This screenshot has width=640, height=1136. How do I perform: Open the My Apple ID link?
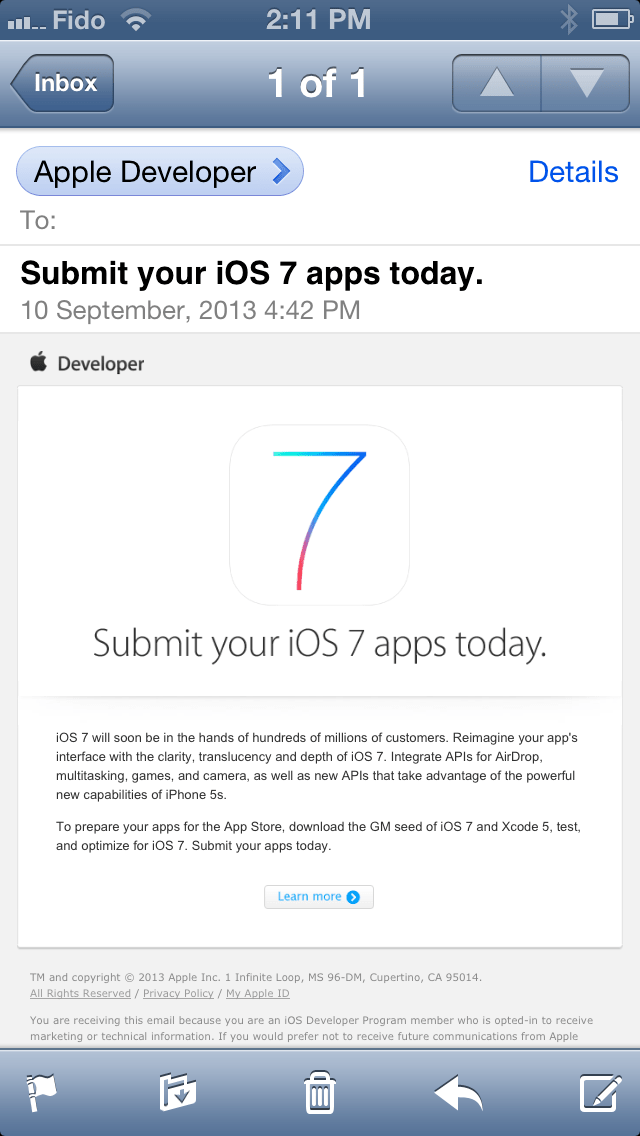(x=257, y=994)
